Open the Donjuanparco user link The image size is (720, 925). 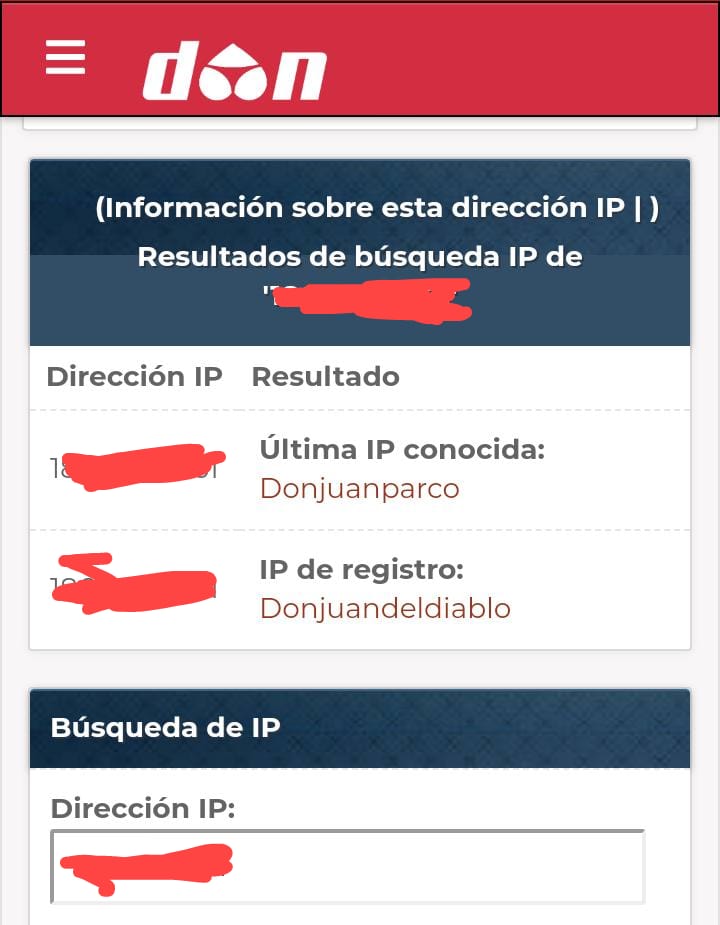(x=359, y=488)
